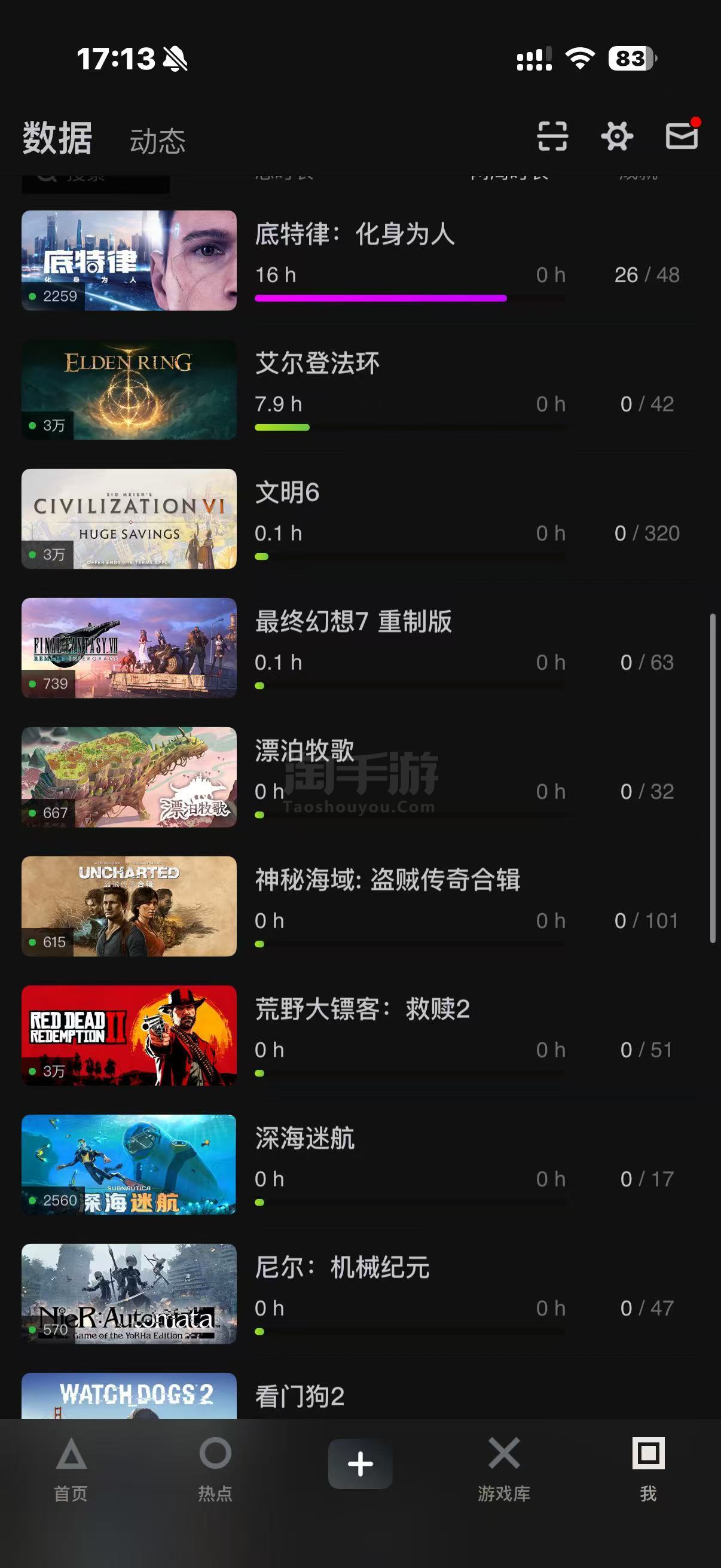Viewport: 721px width, 1568px height.
Task: Open the scan icon
Action: (x=552, y=136)
